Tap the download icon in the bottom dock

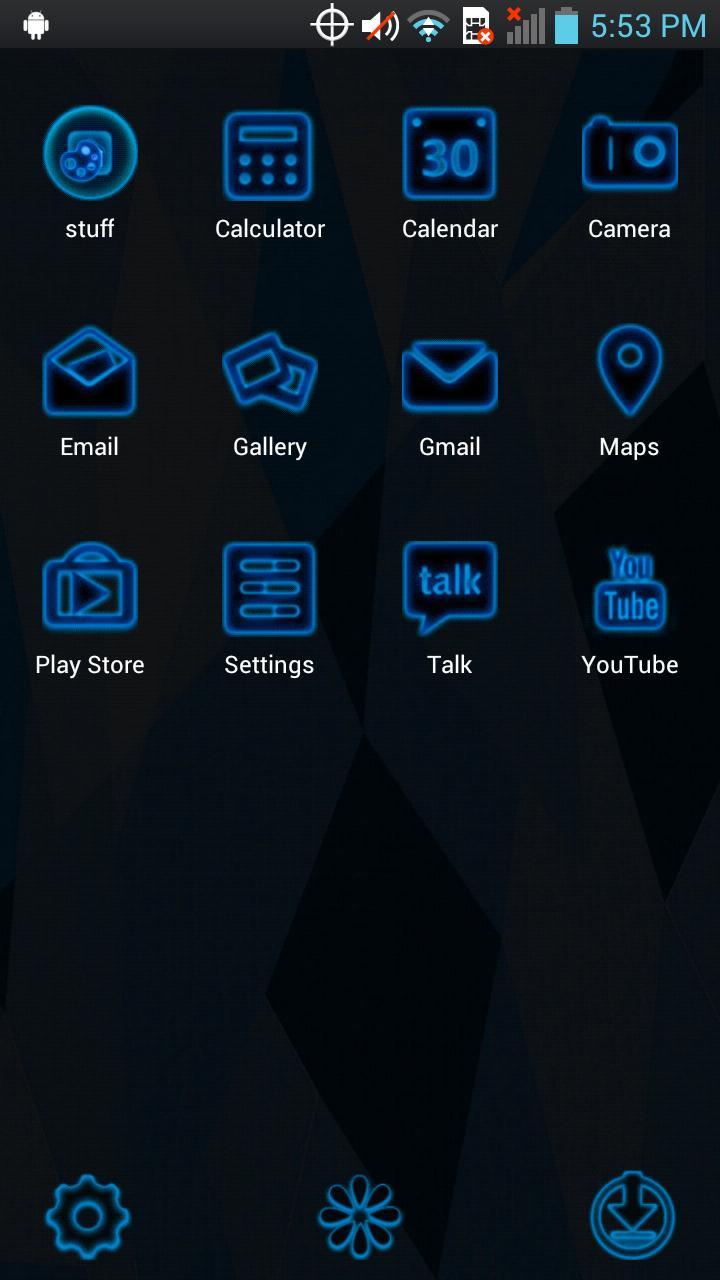coord(629,1217)
